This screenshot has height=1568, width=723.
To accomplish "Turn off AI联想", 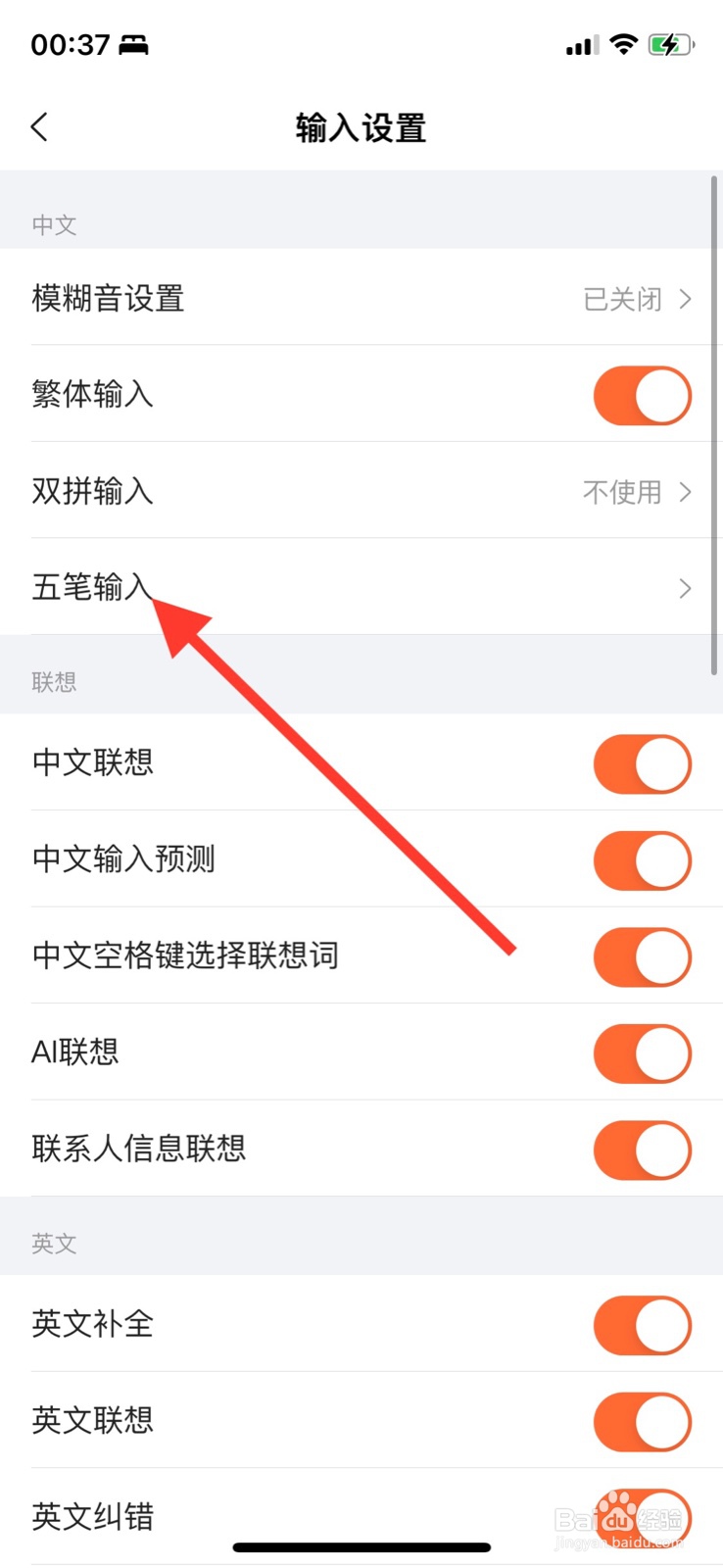I will [x=642, y=1053].
